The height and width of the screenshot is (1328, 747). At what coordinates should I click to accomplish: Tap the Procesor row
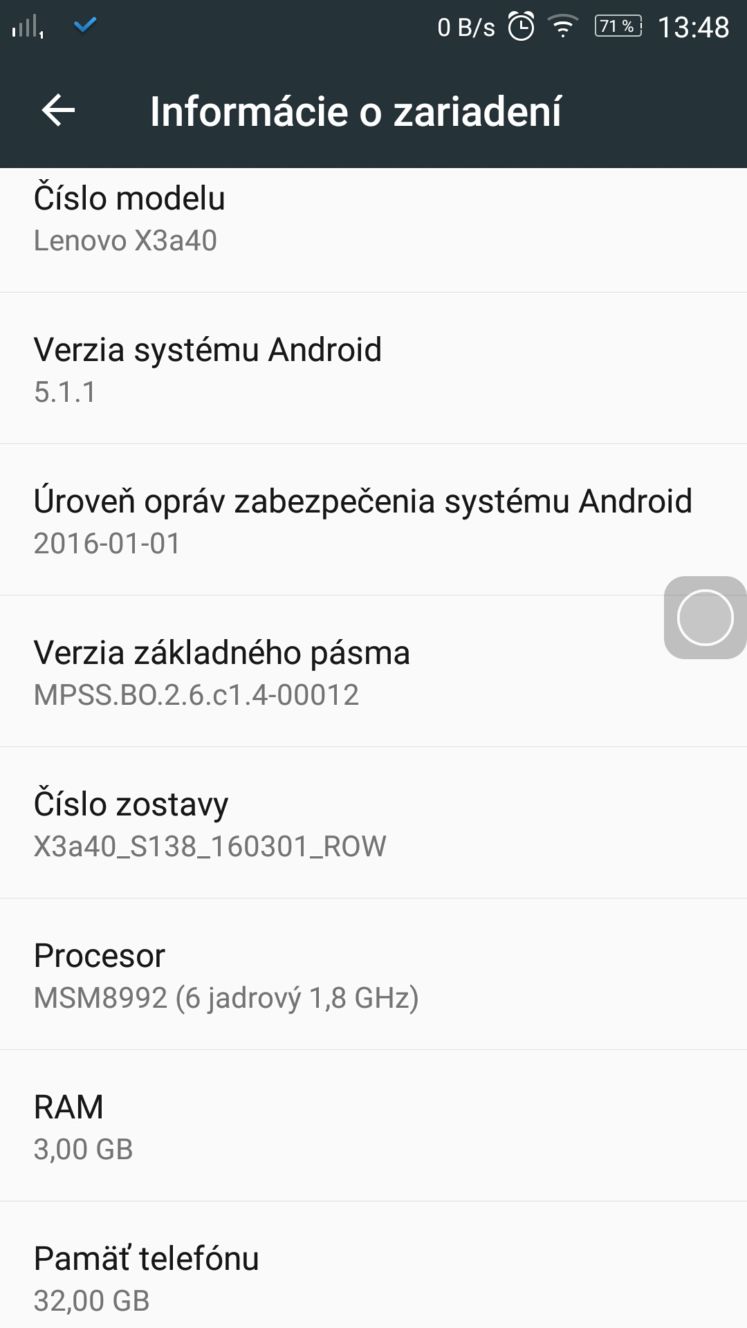[373, 975]
